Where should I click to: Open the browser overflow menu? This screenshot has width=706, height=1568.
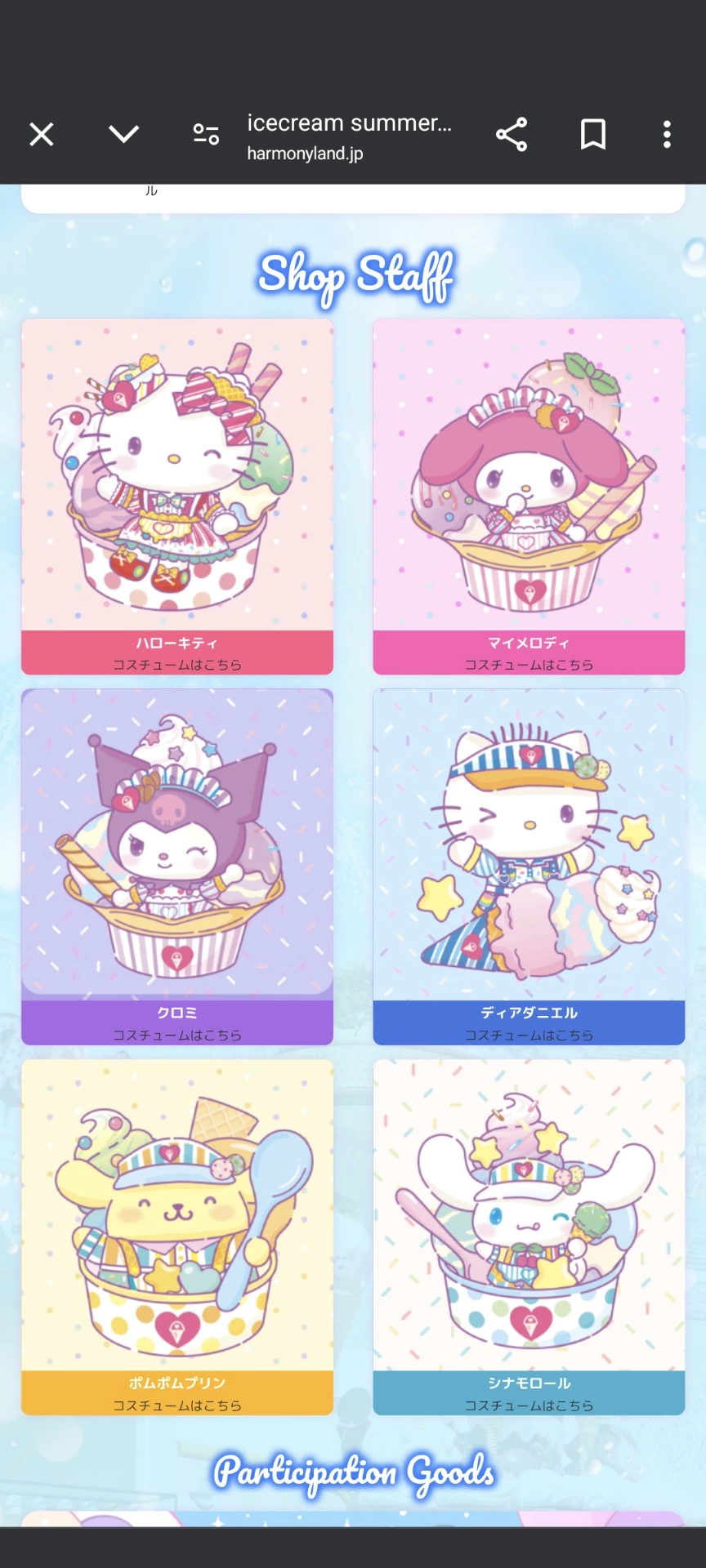pos(667,135)
